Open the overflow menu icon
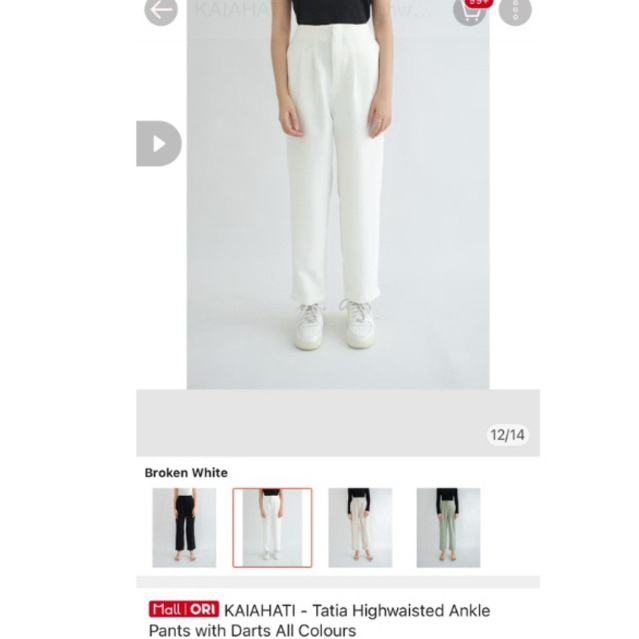 pyautogui.click(x=515, y=11)
